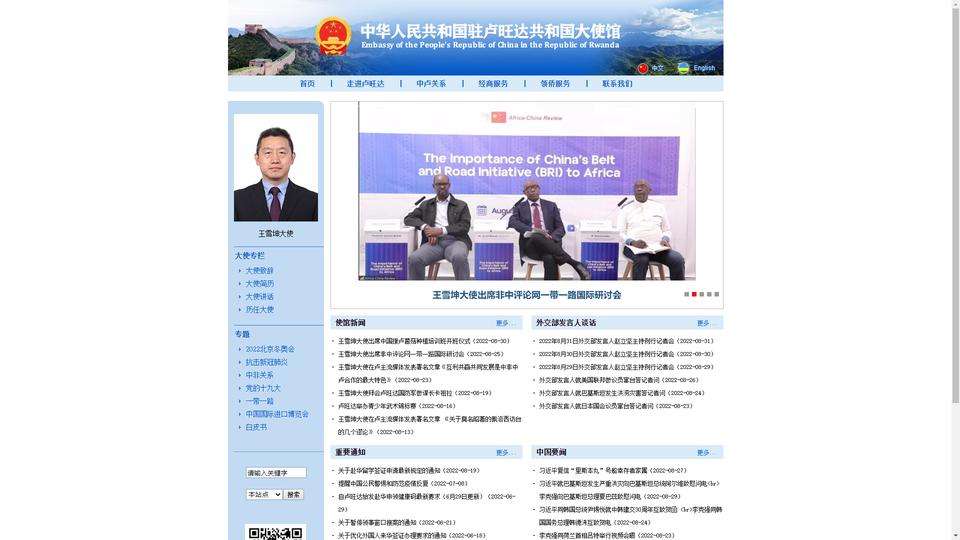Open 更多 next to 使馆新闻
The image size is (960, 540).
[503, 323]
